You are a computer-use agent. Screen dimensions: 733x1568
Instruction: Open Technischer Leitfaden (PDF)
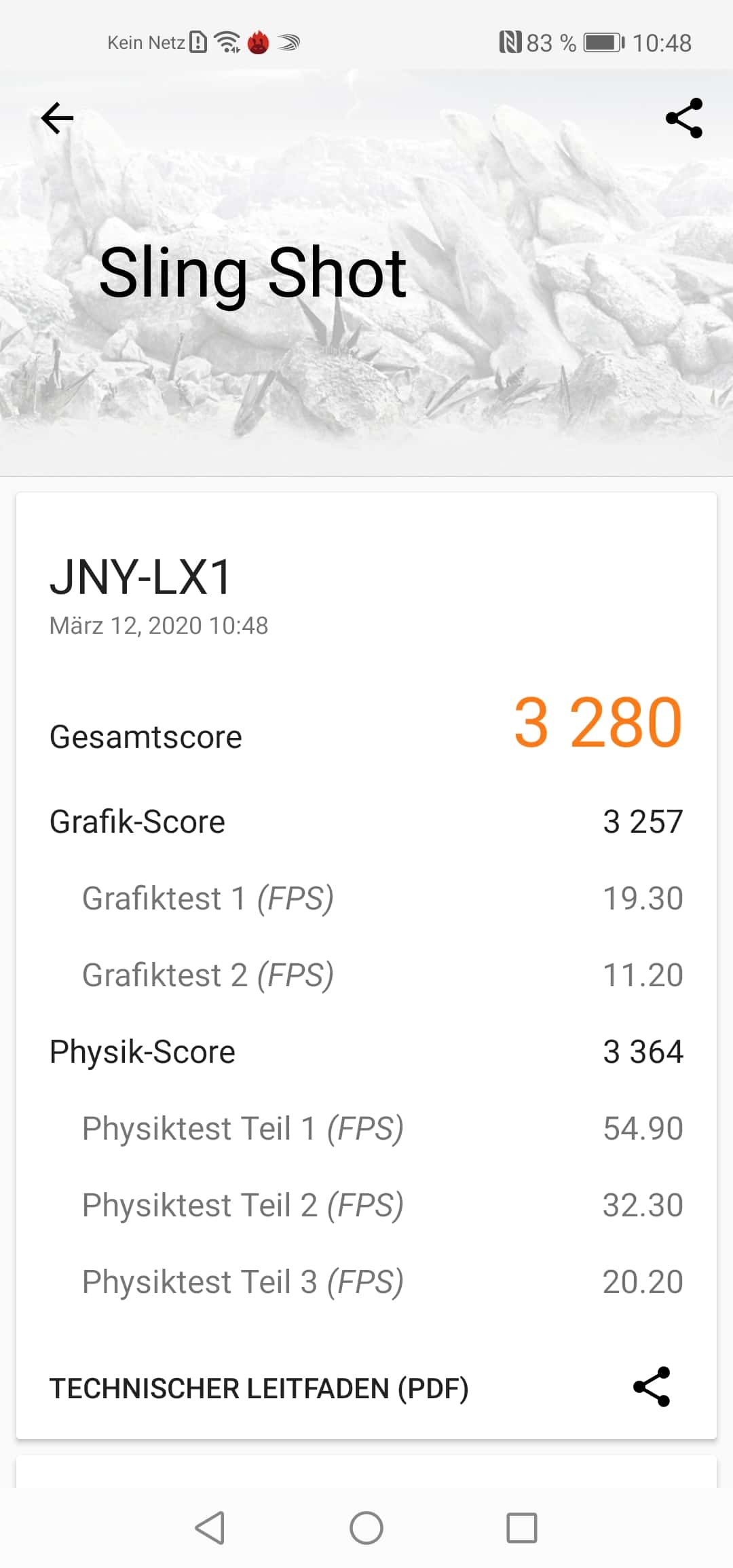[x=259, y=1388]
